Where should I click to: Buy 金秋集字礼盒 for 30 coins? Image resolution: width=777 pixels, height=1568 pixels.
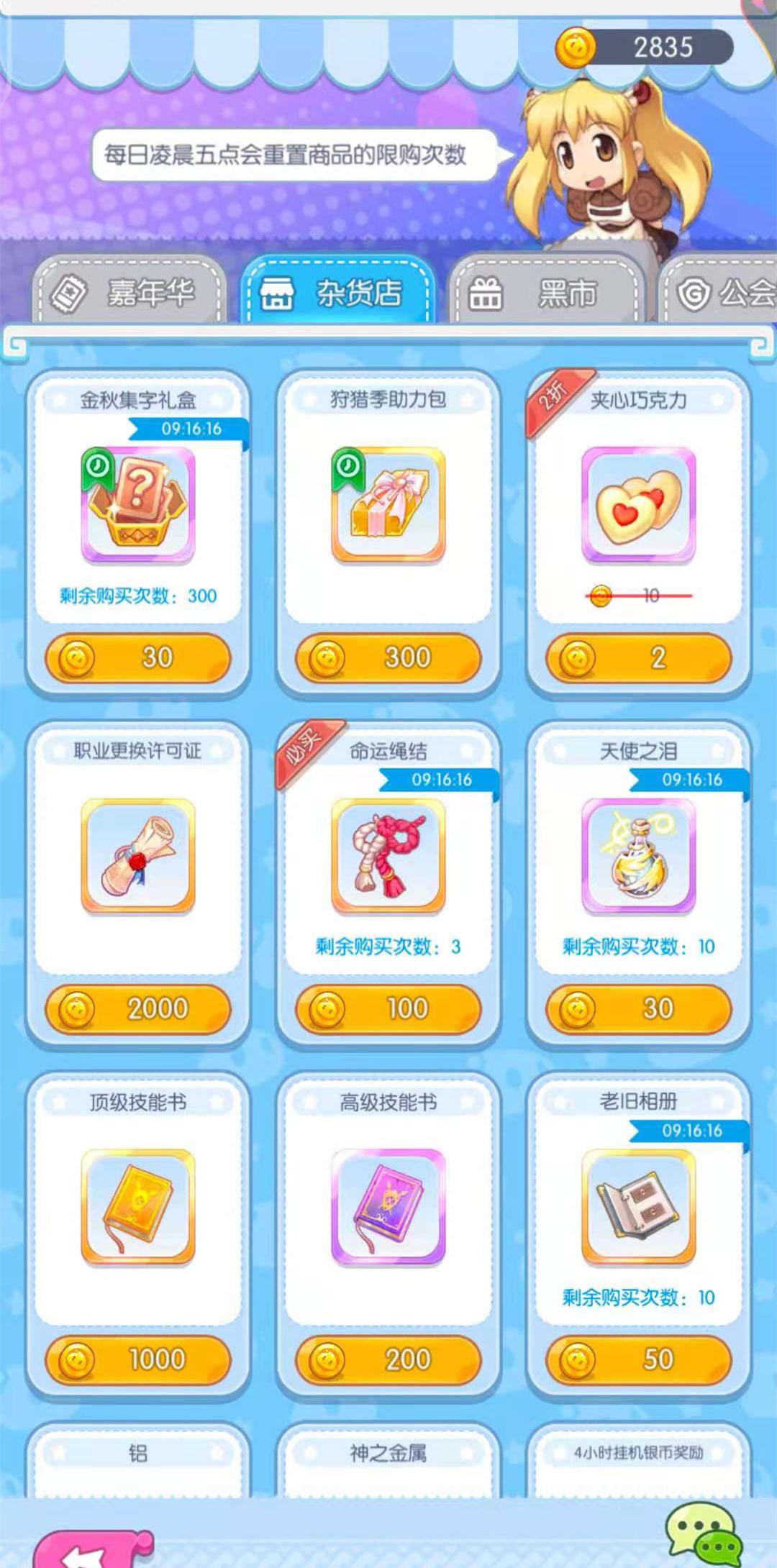tap(138, 657)
